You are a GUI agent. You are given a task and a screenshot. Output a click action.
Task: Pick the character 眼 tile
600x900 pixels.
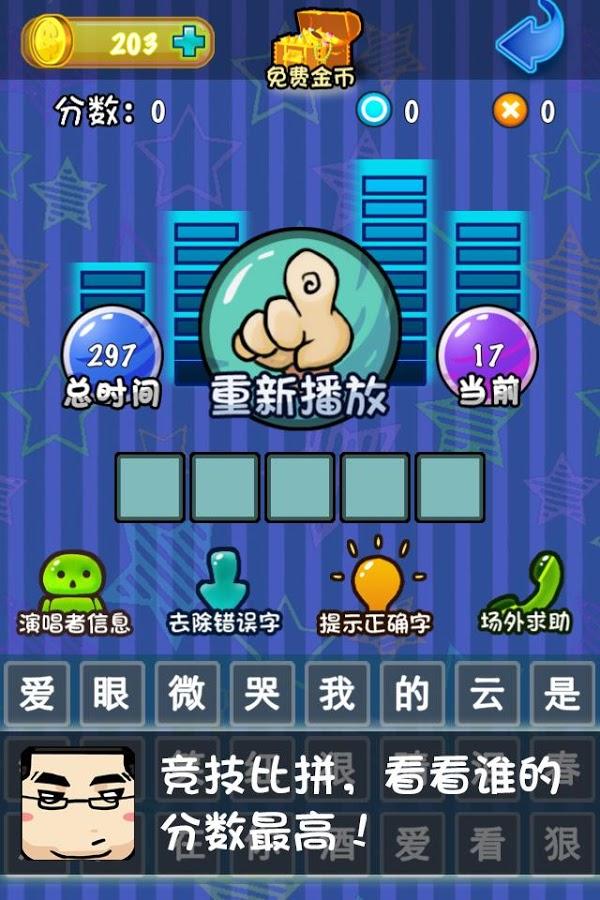(x=111, y=692)
